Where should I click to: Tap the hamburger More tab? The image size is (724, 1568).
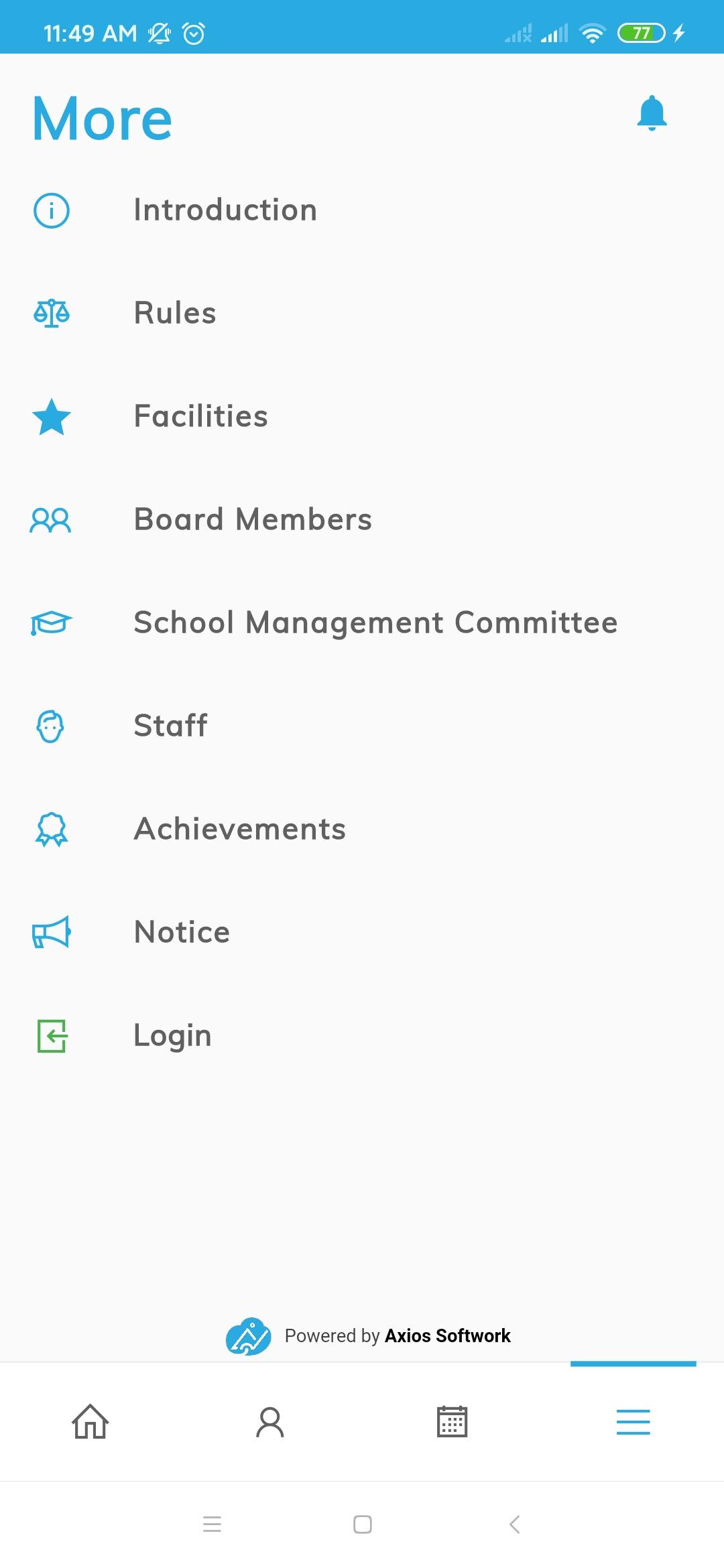click(x=633, y=1422)
